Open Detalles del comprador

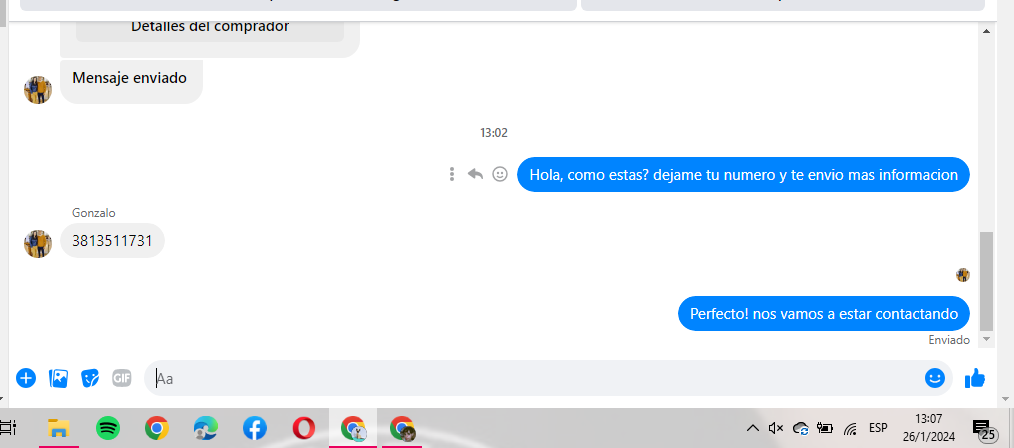[210, 26]
